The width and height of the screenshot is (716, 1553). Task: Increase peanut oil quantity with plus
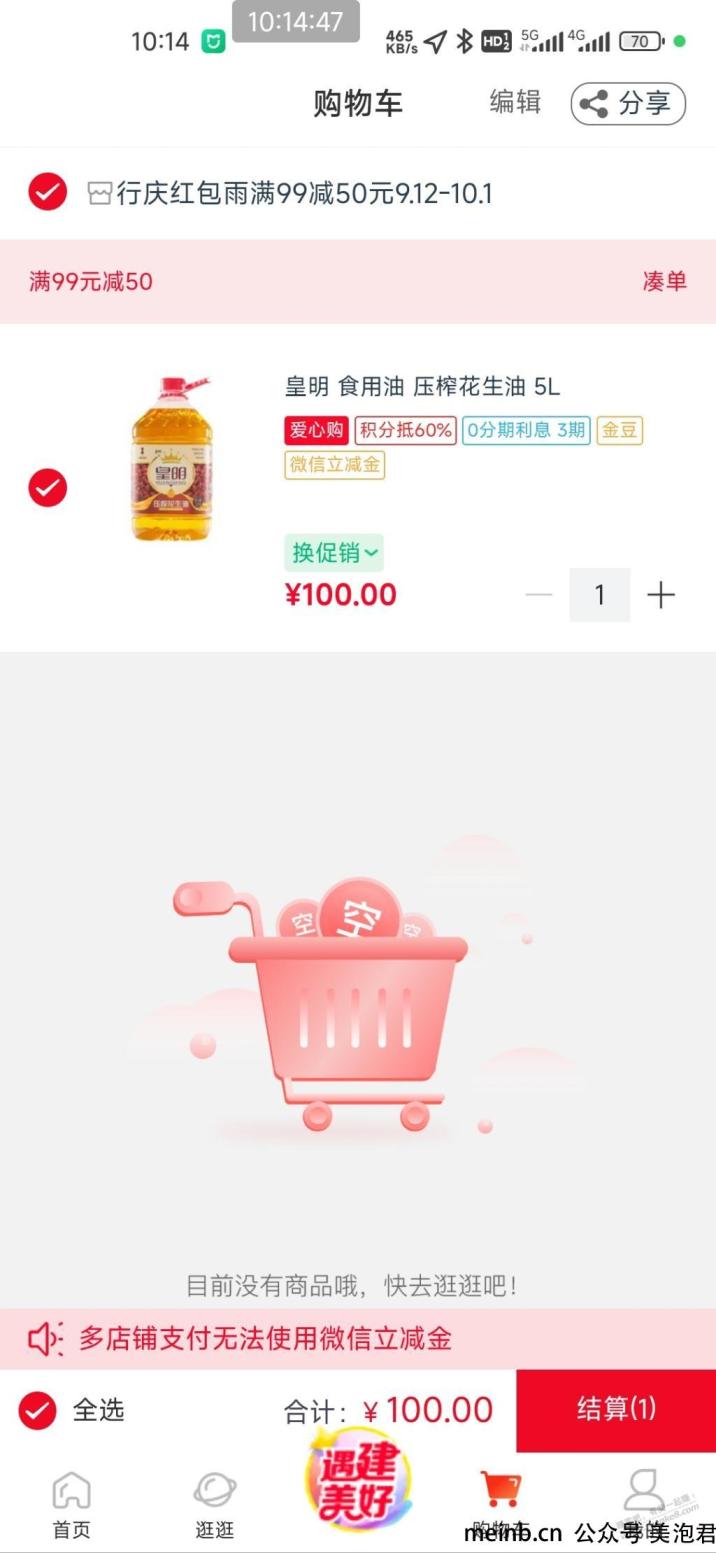click(x=661, y=595)
